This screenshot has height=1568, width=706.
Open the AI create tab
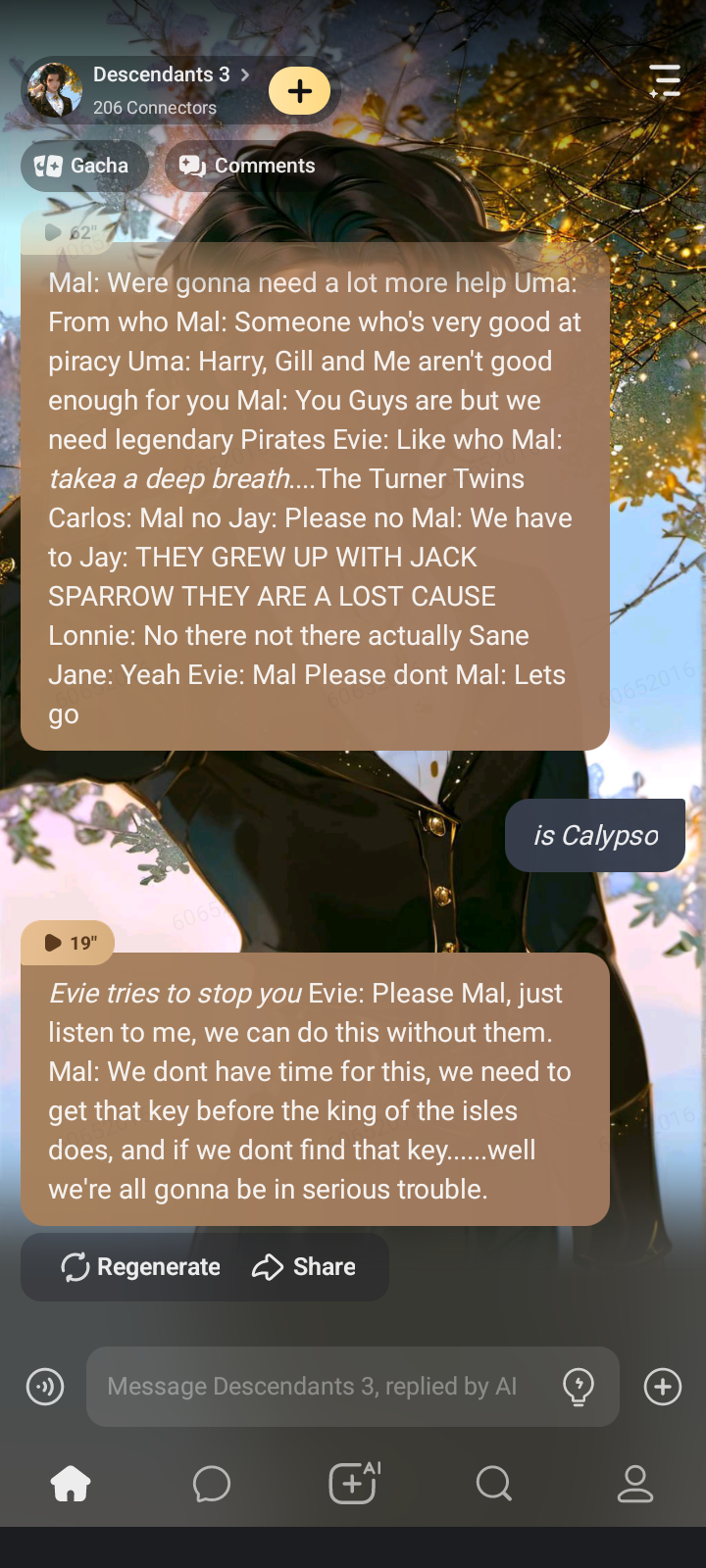(353, 1484)
